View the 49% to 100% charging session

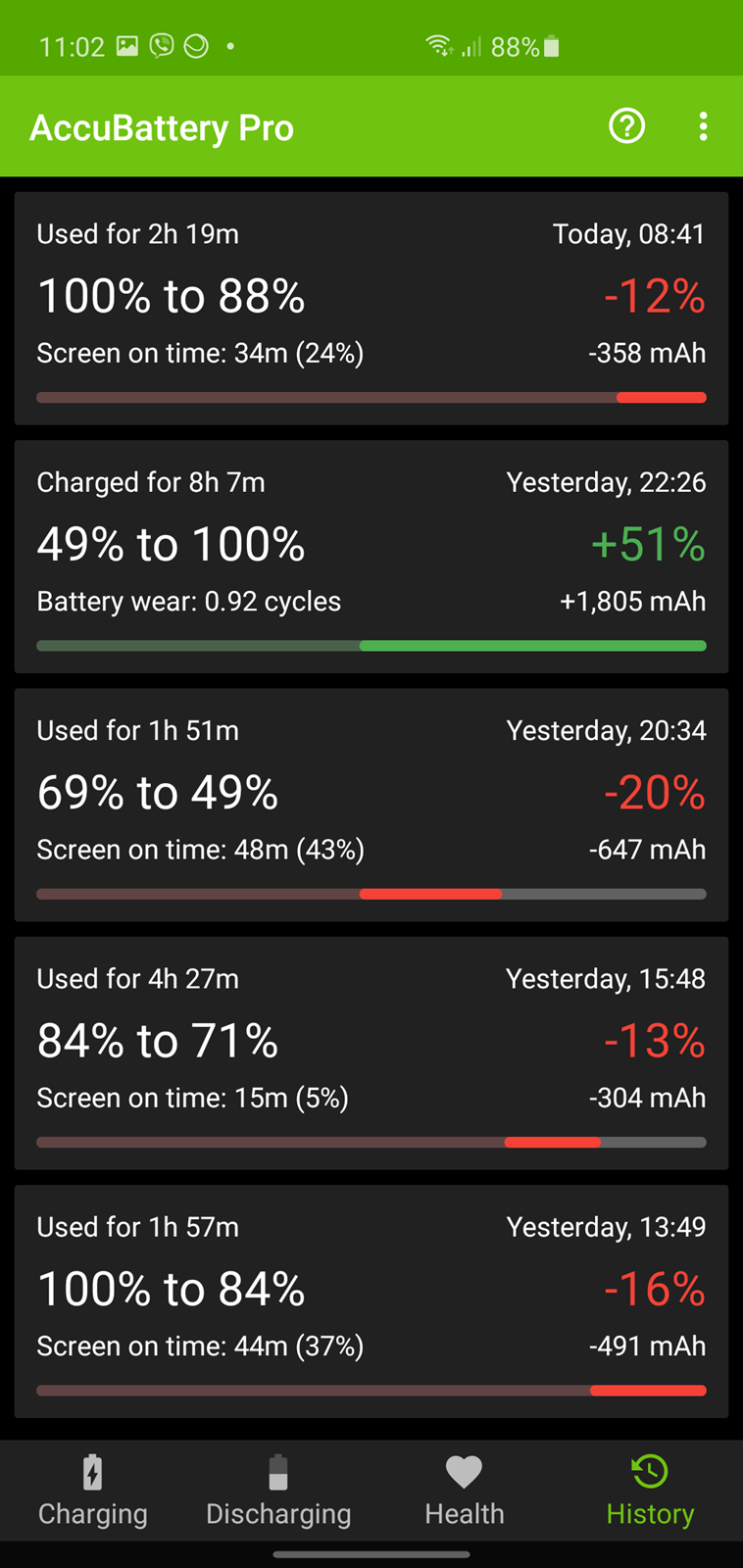[x=371, y=557]
